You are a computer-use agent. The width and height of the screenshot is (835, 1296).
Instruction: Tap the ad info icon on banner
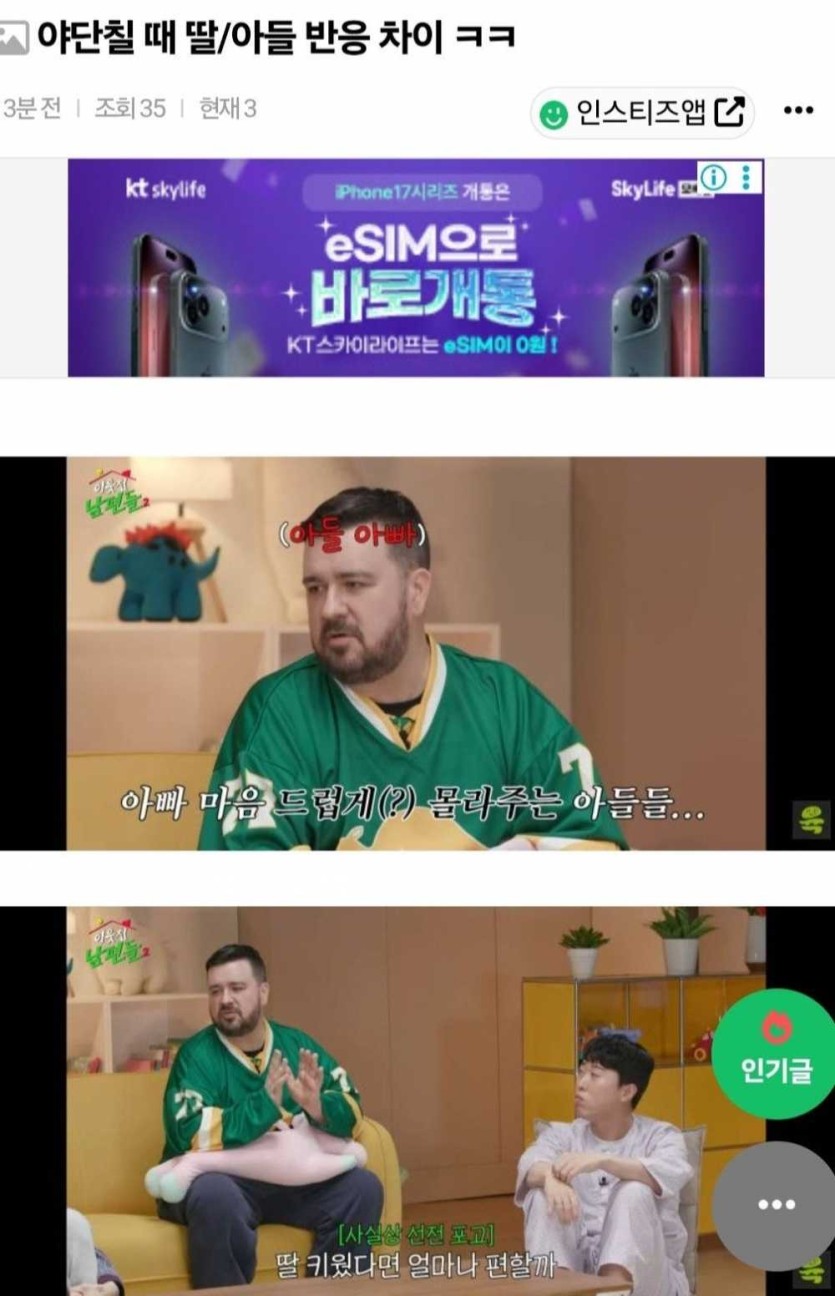click(714, 178)
